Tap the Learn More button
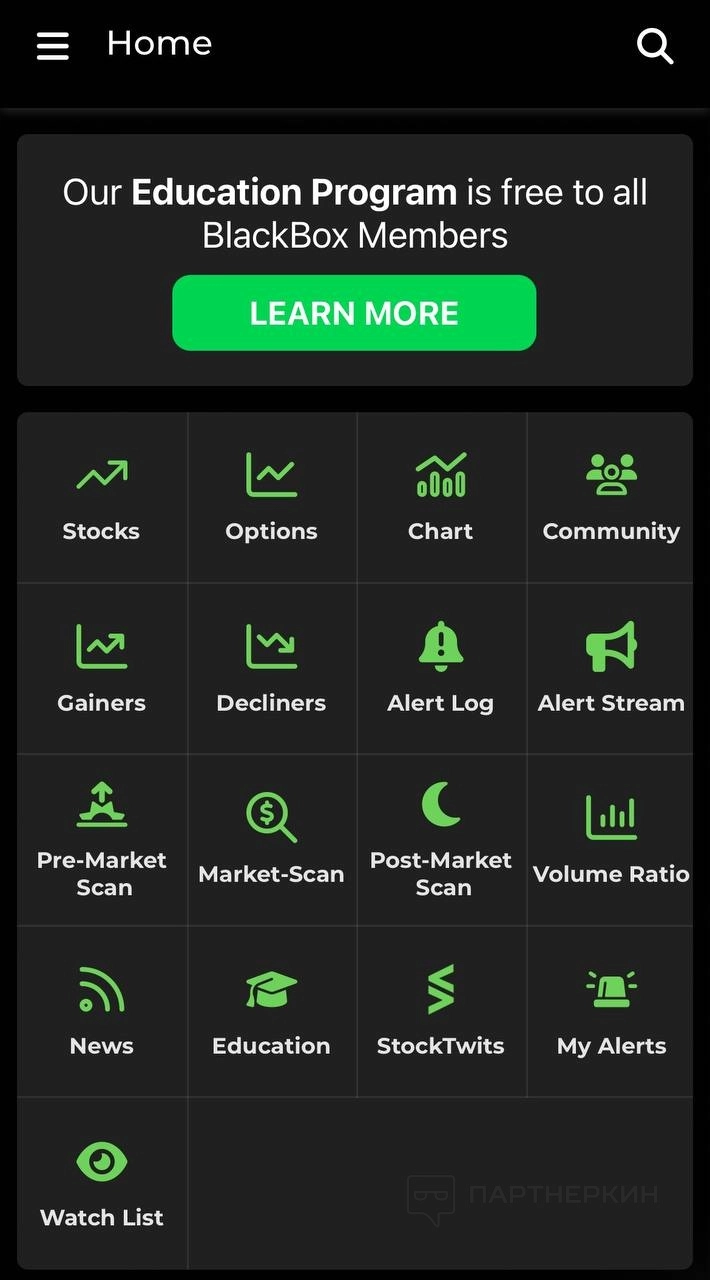Screen dimensions: 710x1280 coord(354,313)
